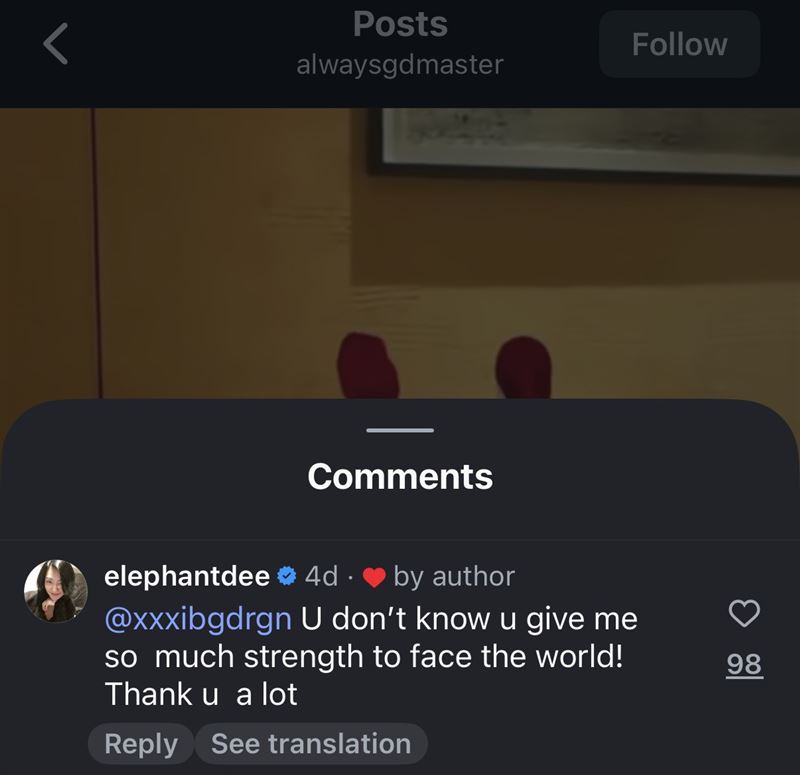The width and height of the screenshot is (800, 775).
Task: View the 98 likes on the comment
Action: coord(744,664)
